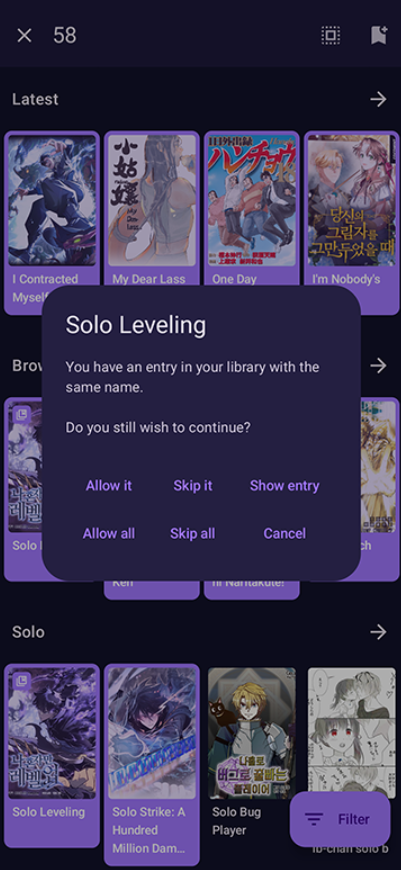Select the Solo Bug Player cover
The image size is (401, 870).
click(252, 732)
